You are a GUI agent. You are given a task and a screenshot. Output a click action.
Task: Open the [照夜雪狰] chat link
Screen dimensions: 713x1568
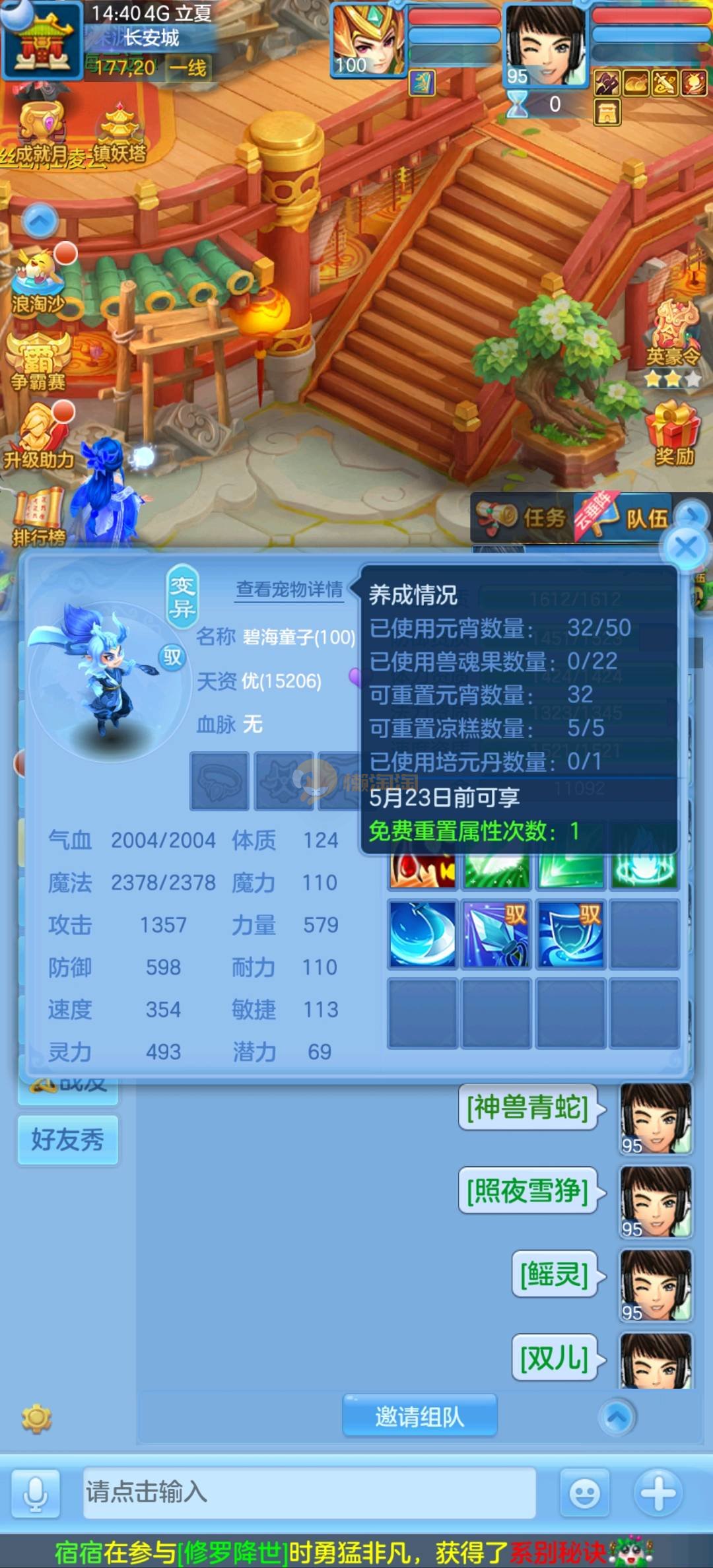point(527,1190)
